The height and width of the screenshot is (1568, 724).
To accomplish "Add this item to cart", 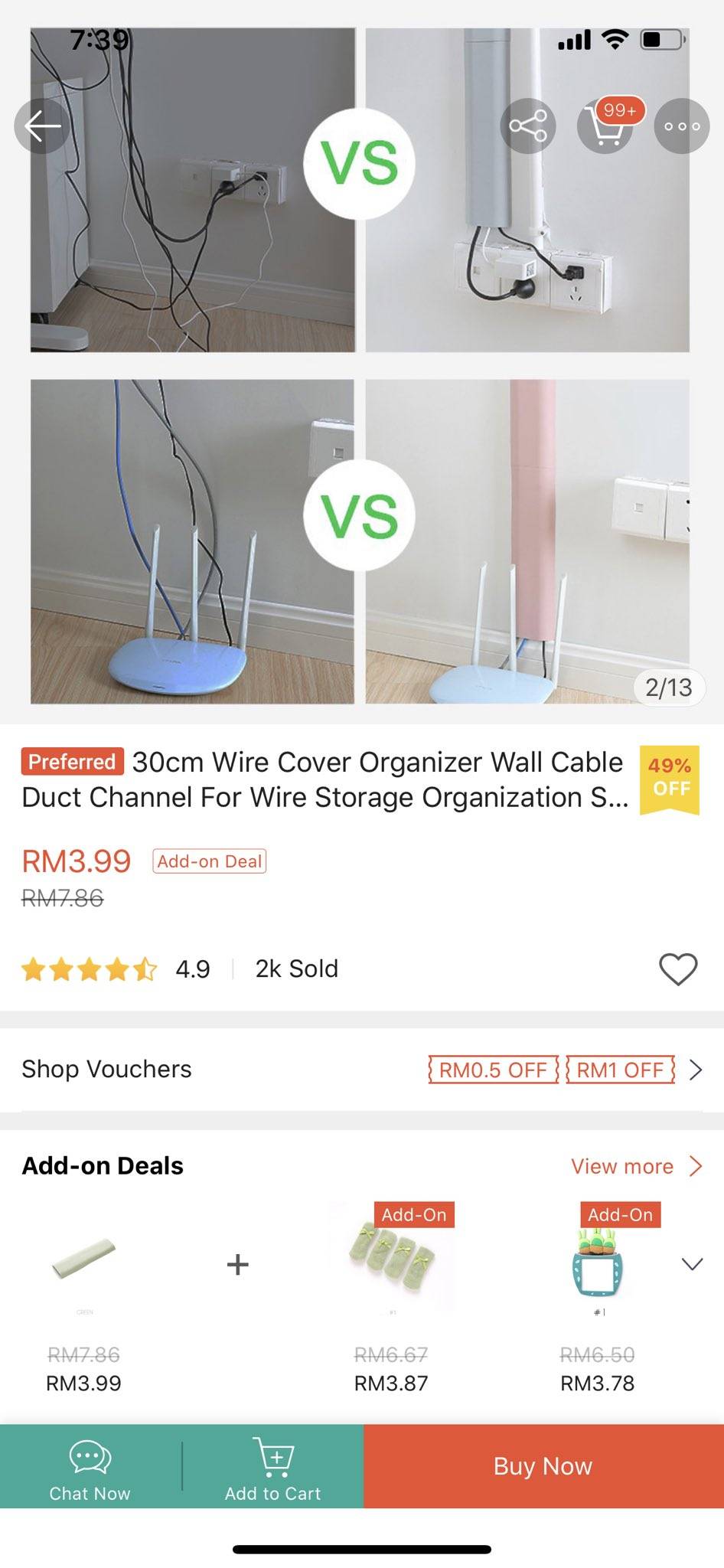I will (272, 1467).
